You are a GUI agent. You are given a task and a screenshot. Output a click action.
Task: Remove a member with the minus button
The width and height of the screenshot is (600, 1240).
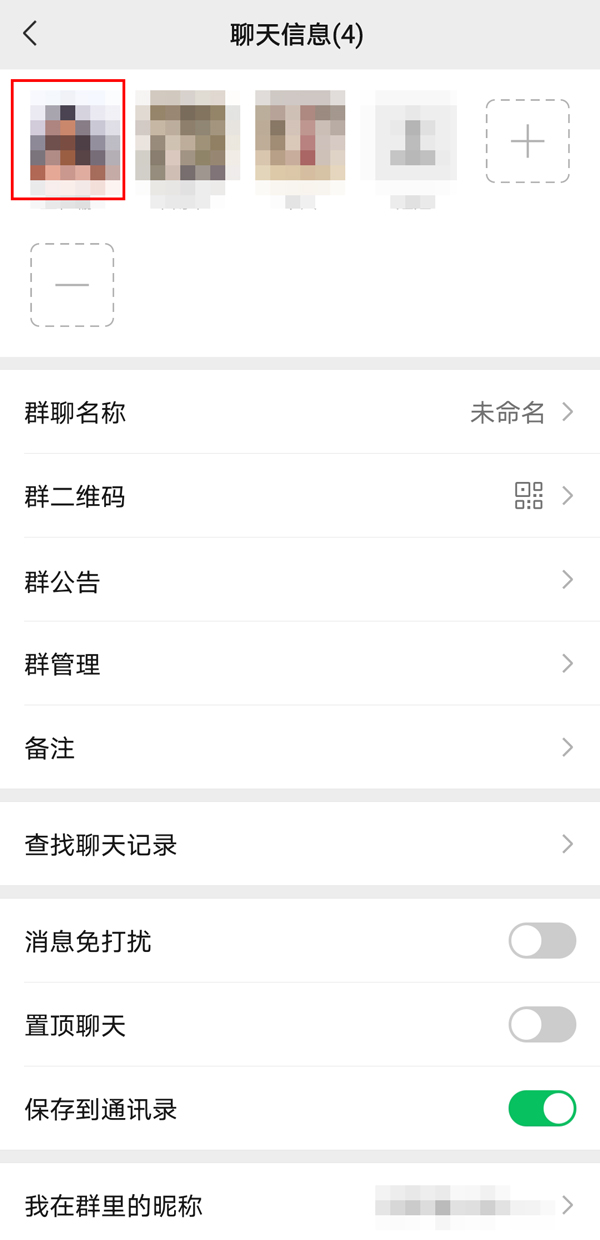click(72, 285)
